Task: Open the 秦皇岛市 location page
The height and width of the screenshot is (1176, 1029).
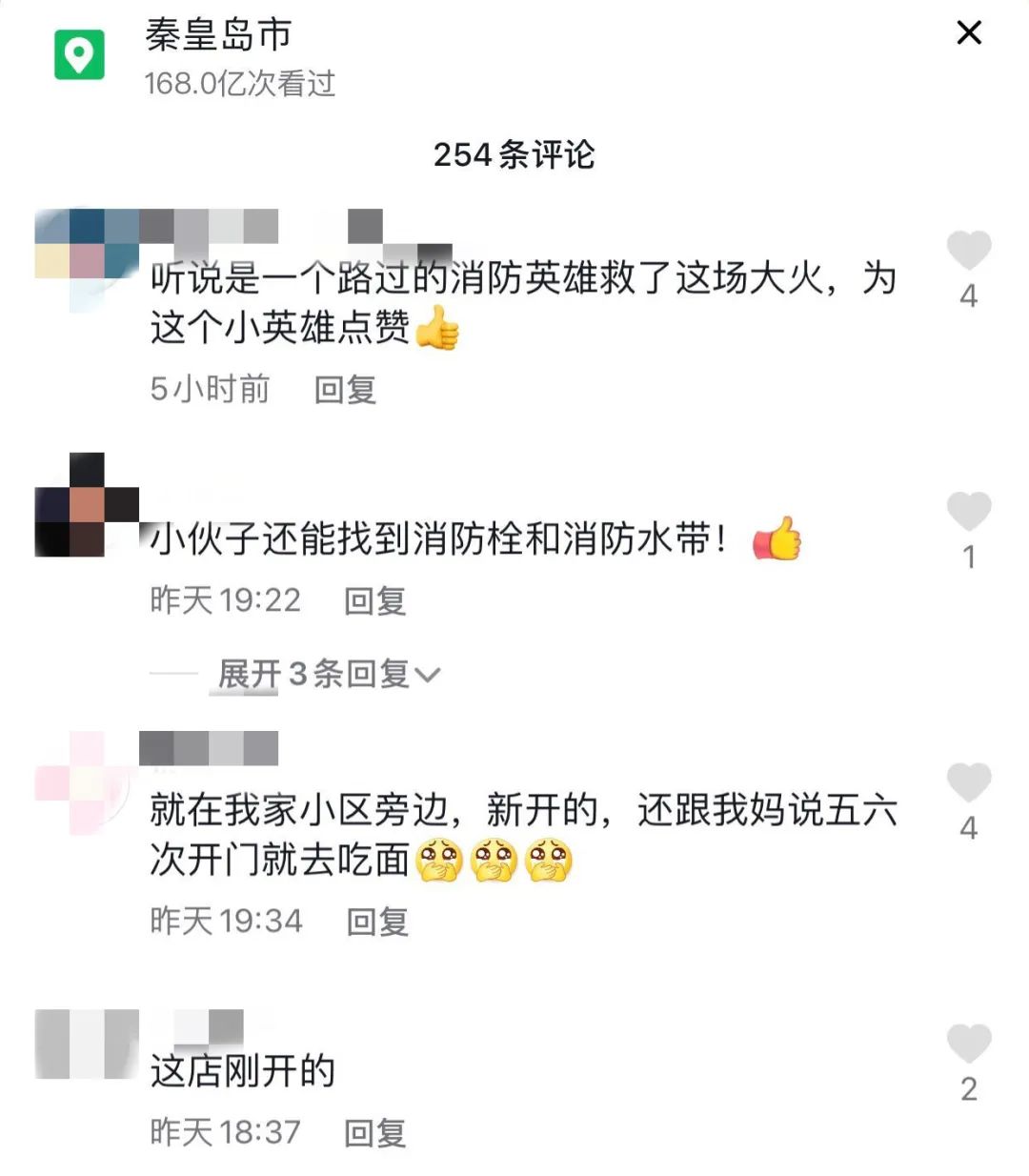Action: 218,36
